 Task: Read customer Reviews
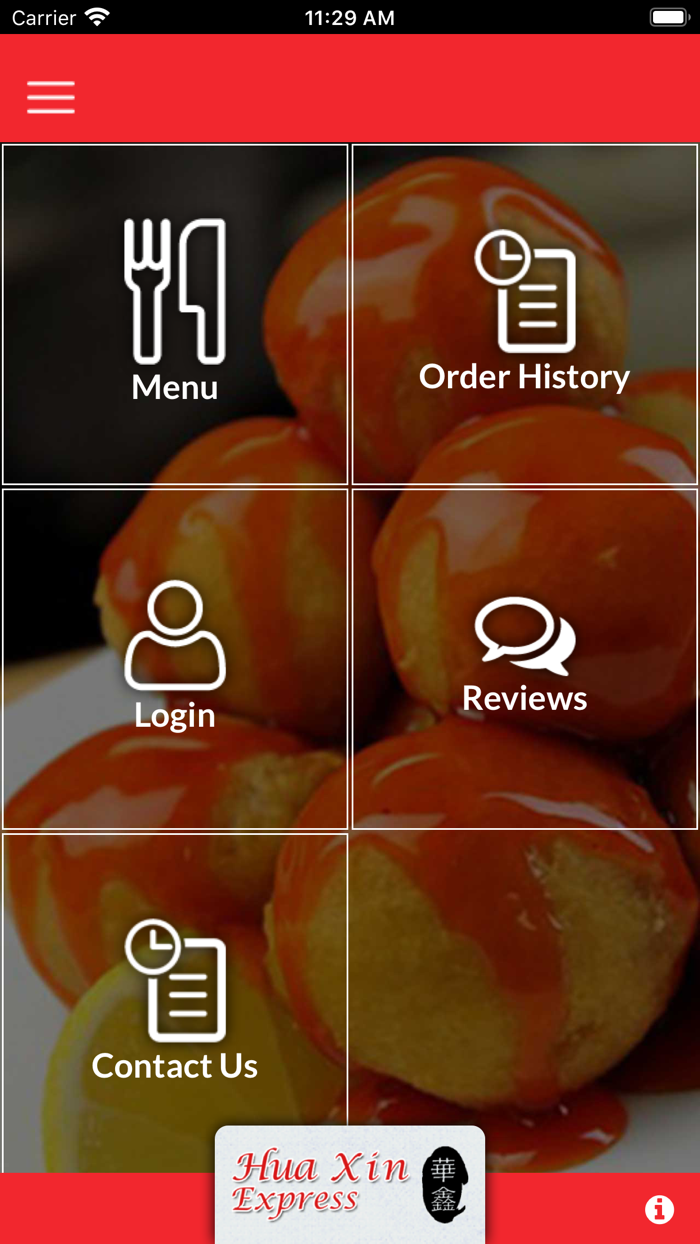(524, 658)
